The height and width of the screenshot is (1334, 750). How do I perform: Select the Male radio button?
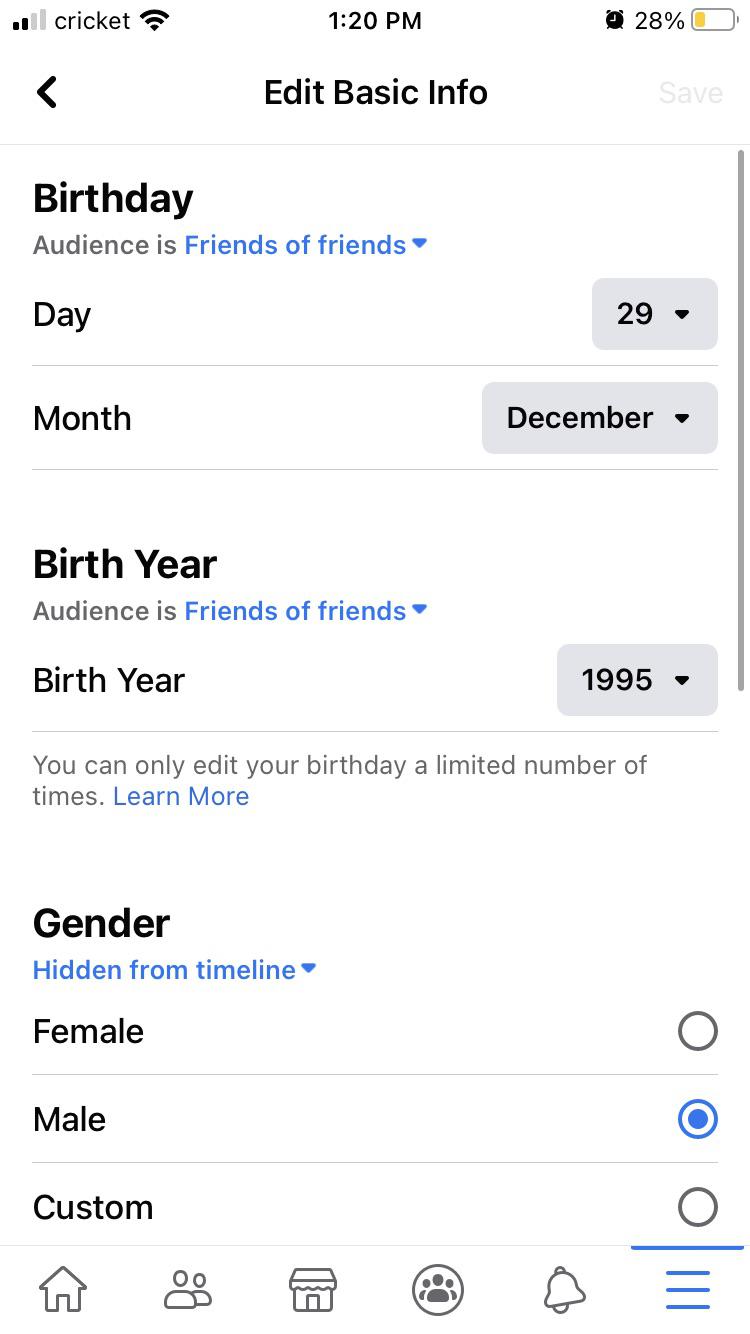697,1119
